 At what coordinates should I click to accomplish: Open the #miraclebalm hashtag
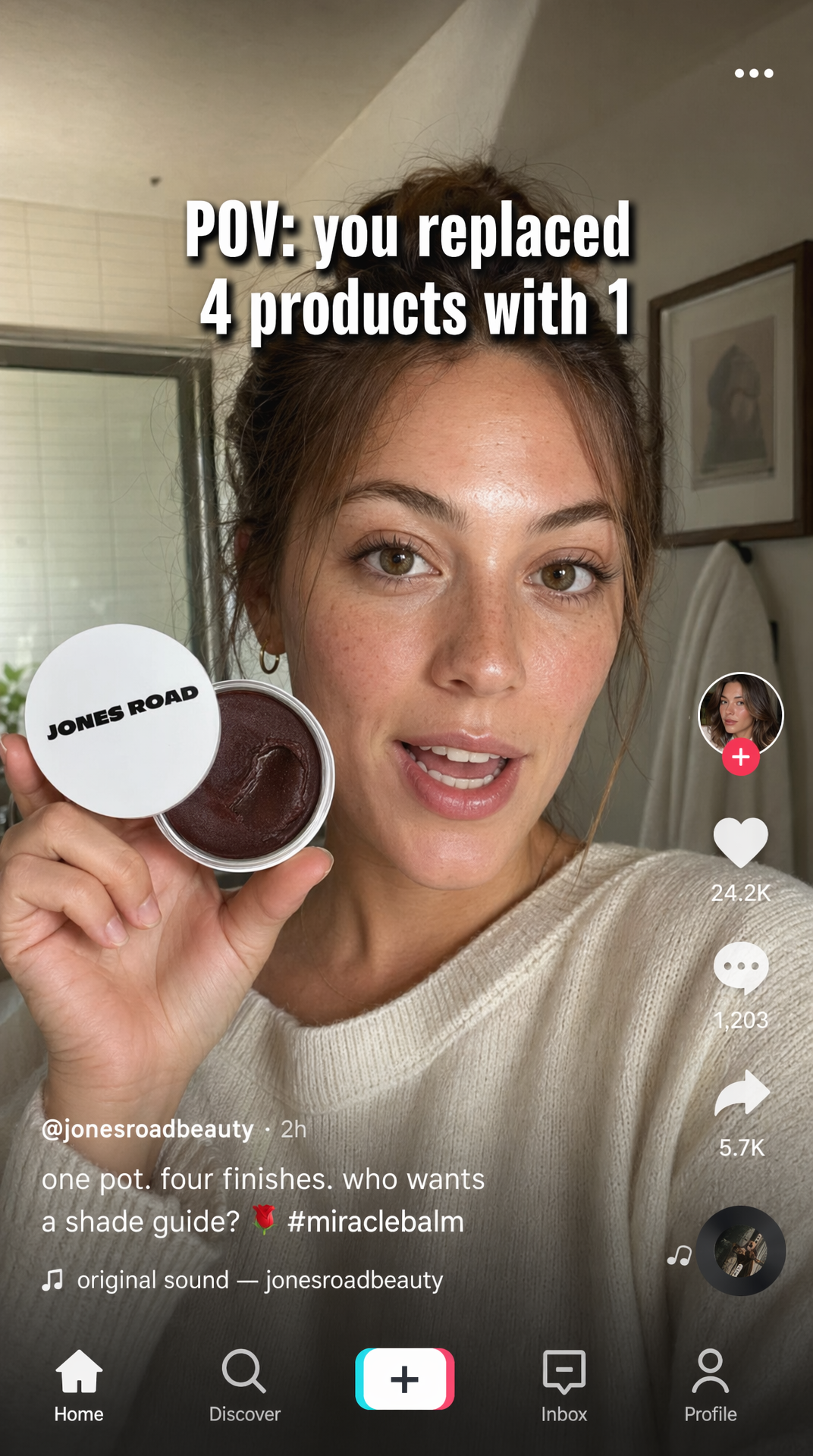click(375, 1222)
